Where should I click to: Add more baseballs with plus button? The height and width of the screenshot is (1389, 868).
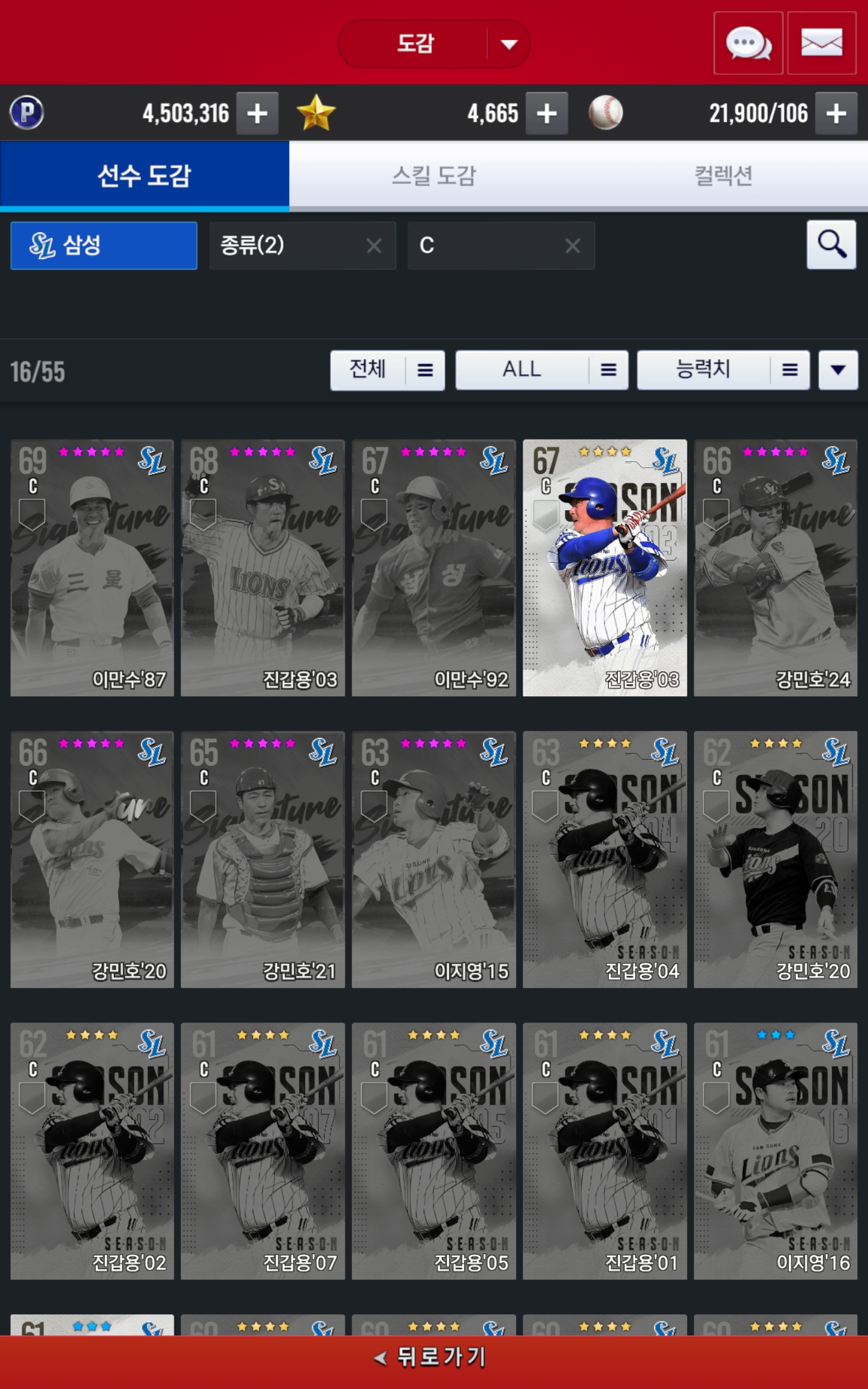tap(836, 113)
